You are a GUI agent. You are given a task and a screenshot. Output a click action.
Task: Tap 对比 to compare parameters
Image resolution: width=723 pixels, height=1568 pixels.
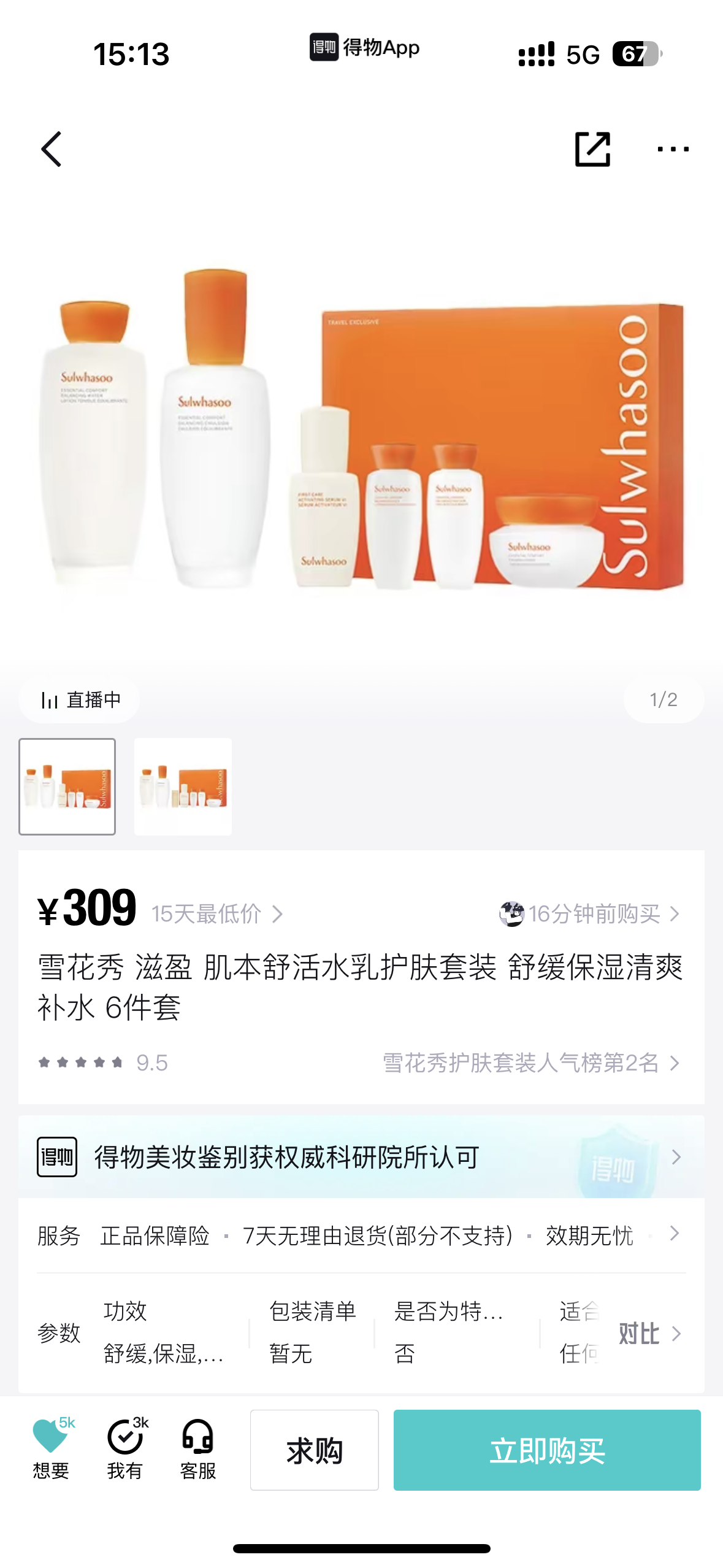pos(649,1334)
